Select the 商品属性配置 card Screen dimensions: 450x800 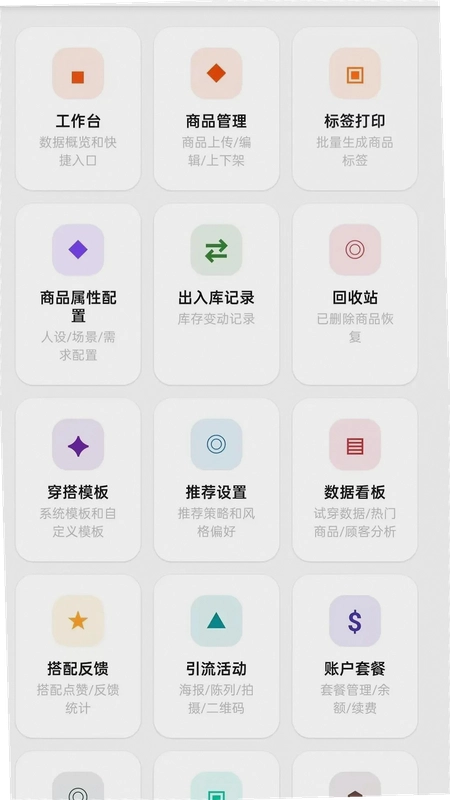[x=78, y=294]
